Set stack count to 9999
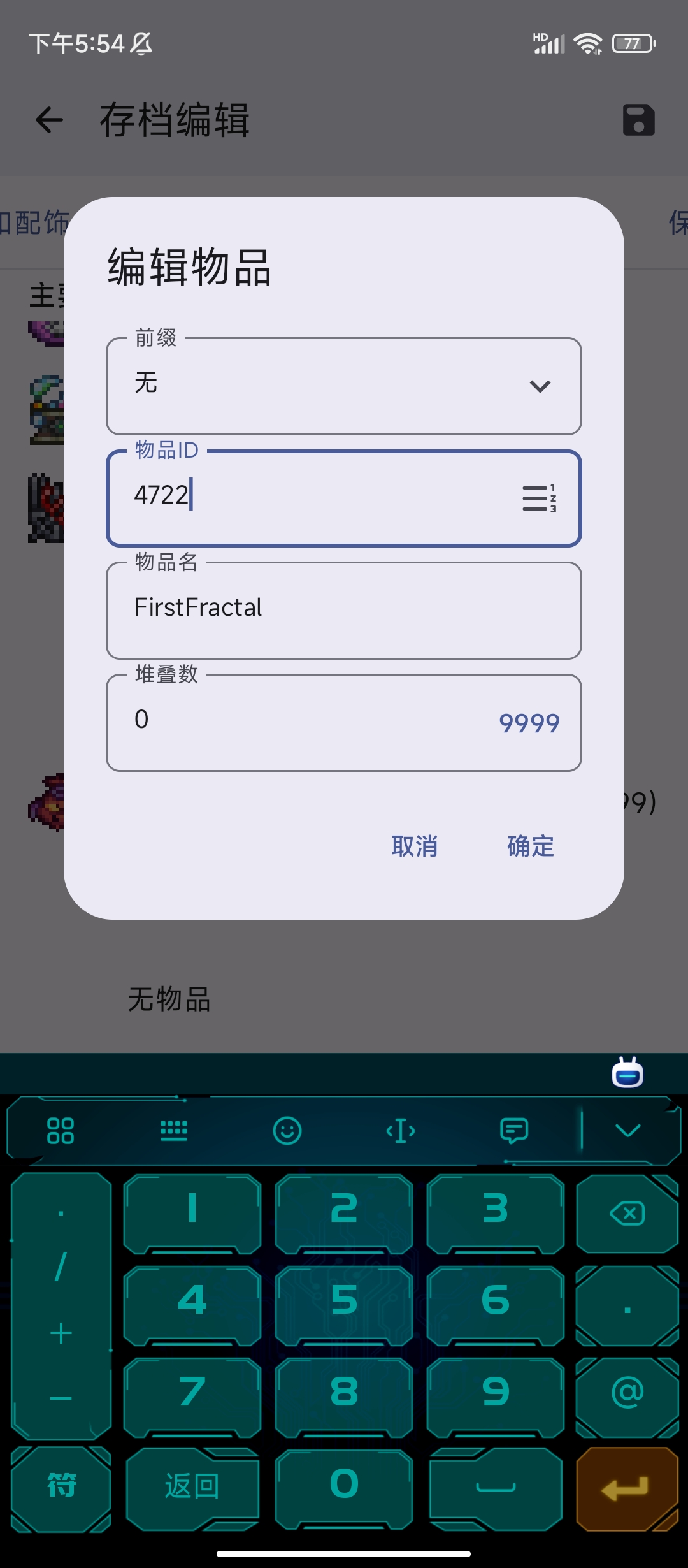The width and height of the screenshot is (688, 1568). (x=529, y=723)
